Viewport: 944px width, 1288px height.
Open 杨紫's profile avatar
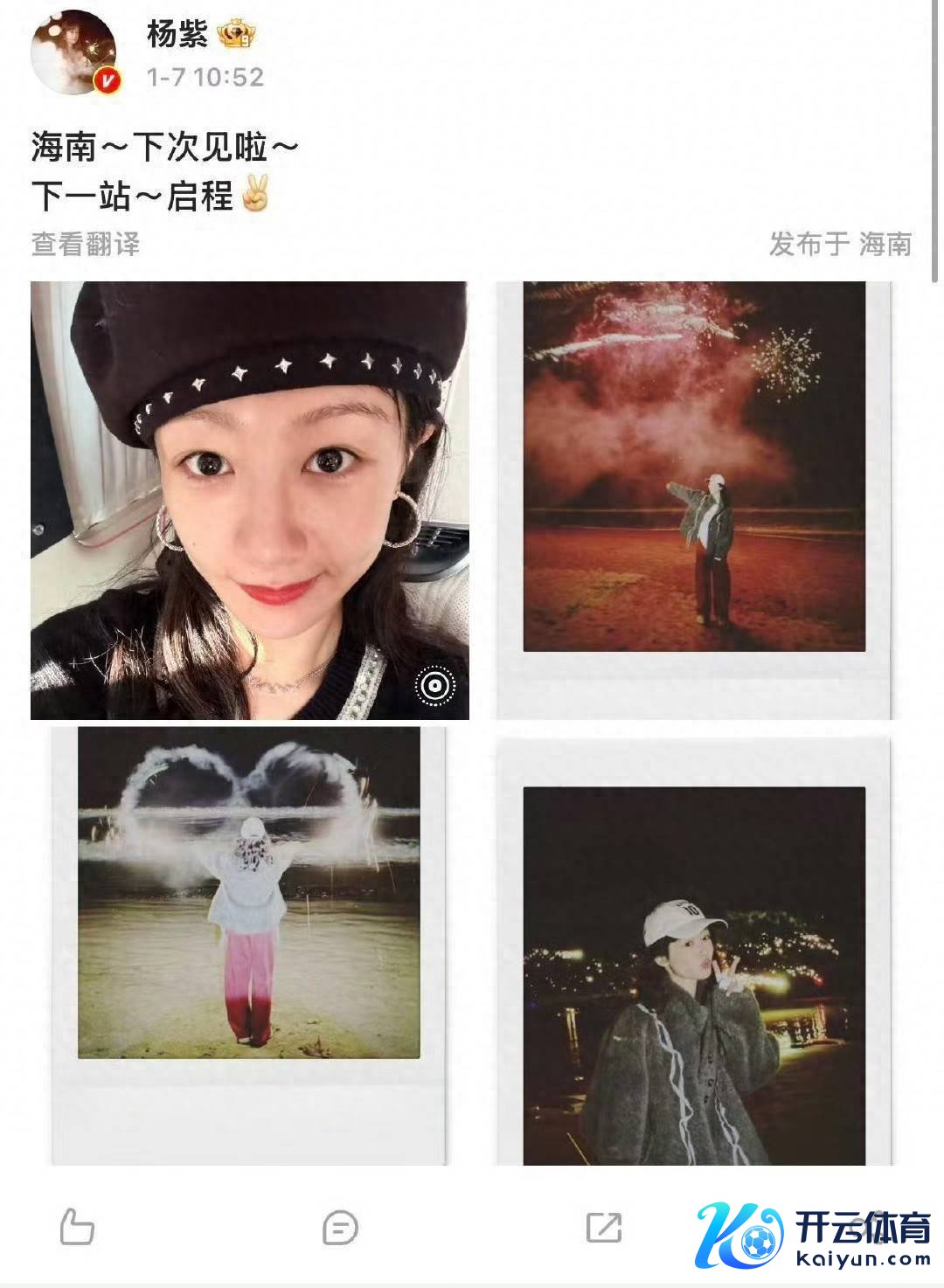point(73,52)
